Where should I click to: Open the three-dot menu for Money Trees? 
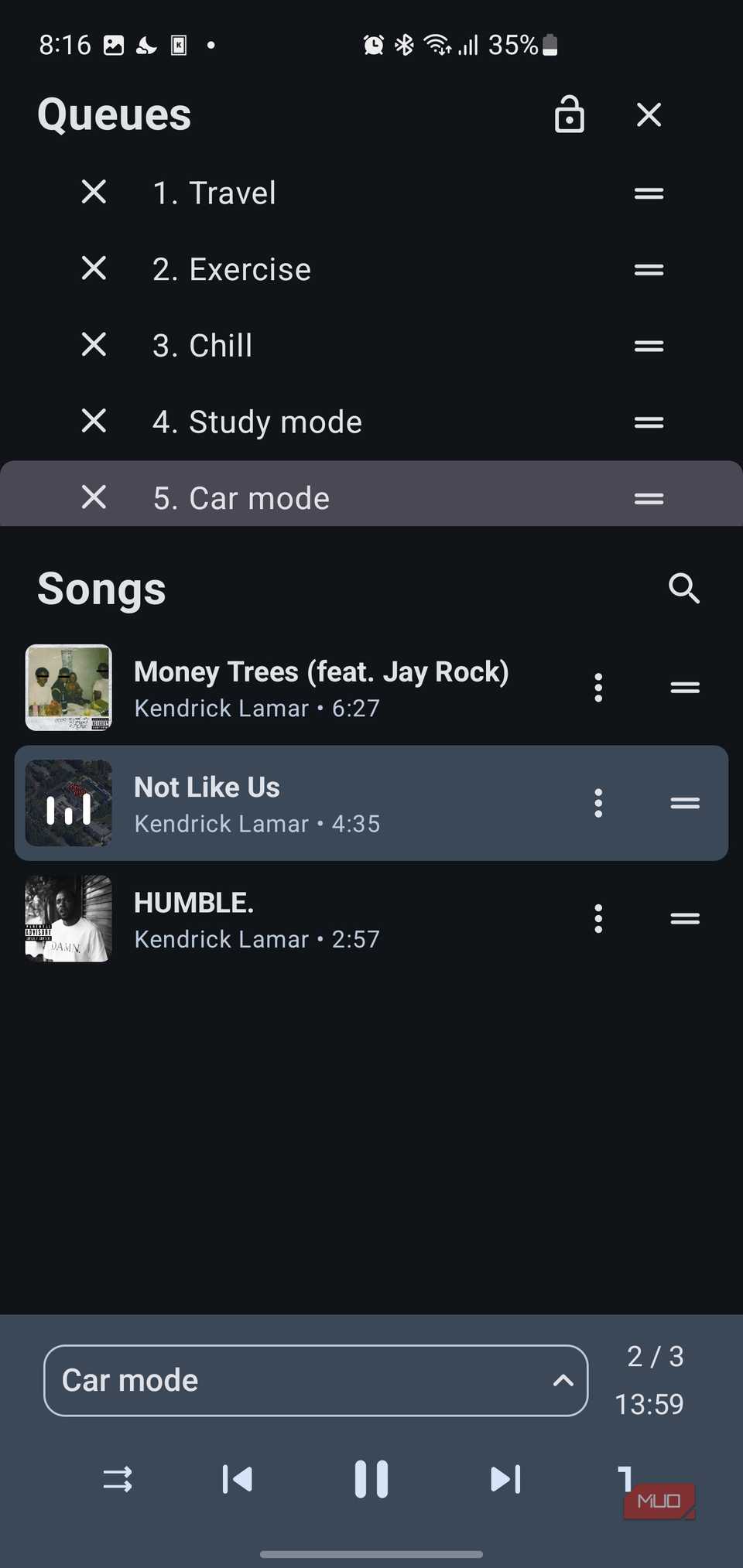click(x=598, y=687)
